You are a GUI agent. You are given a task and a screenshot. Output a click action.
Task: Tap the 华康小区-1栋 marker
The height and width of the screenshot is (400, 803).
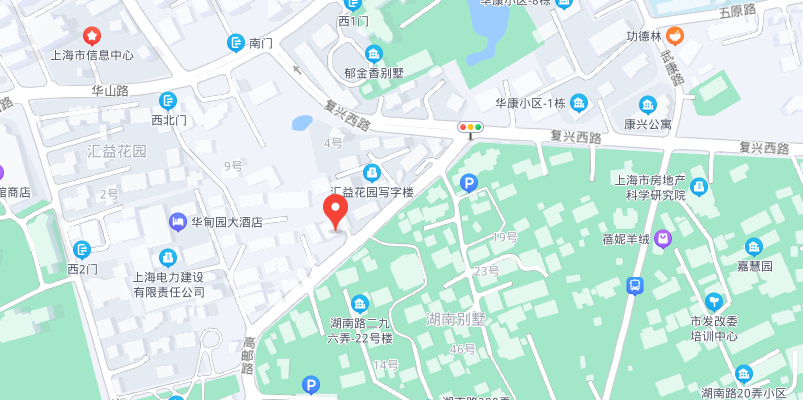coord(580,103)
